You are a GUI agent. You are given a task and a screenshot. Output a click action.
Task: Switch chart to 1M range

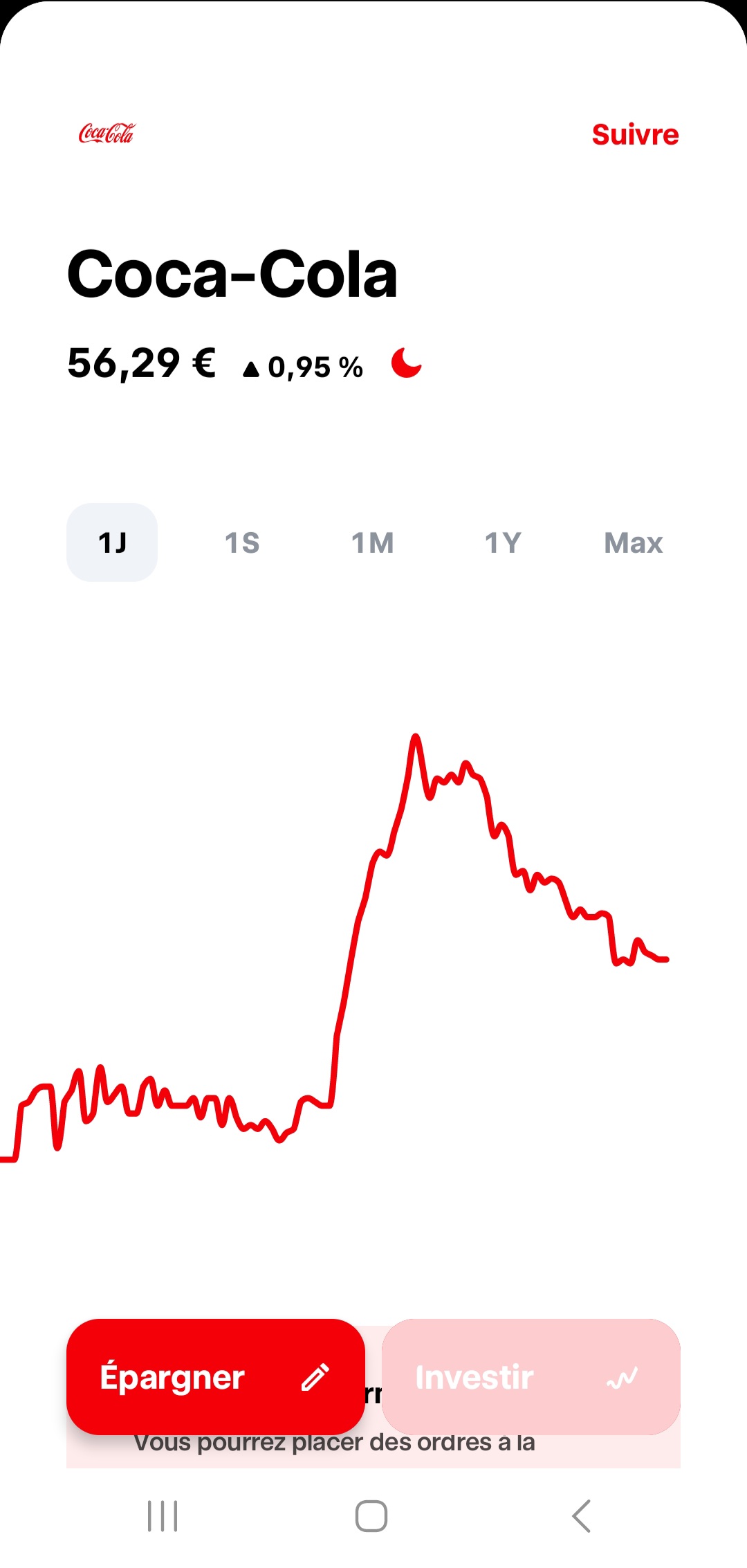(373, 543)
